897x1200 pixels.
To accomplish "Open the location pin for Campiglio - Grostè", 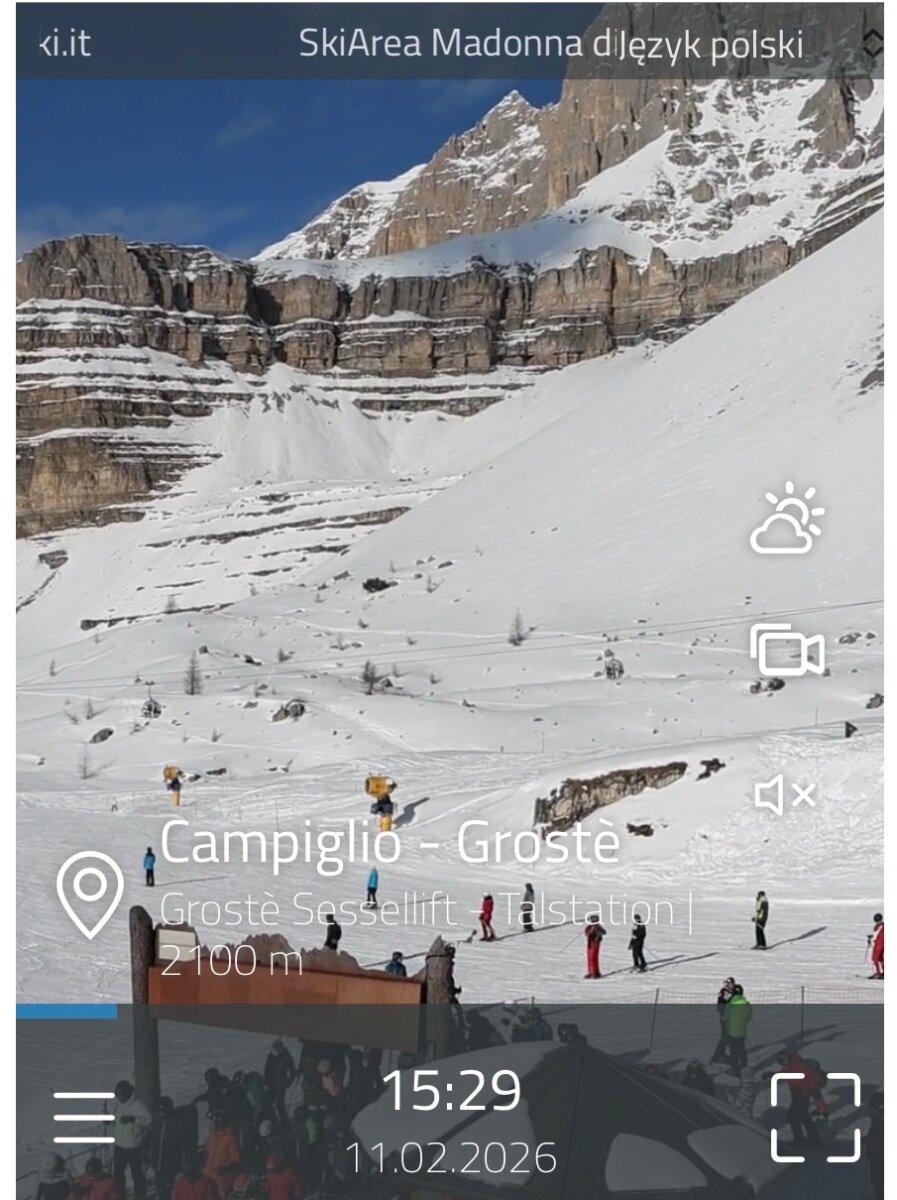I will click(90, 893).
